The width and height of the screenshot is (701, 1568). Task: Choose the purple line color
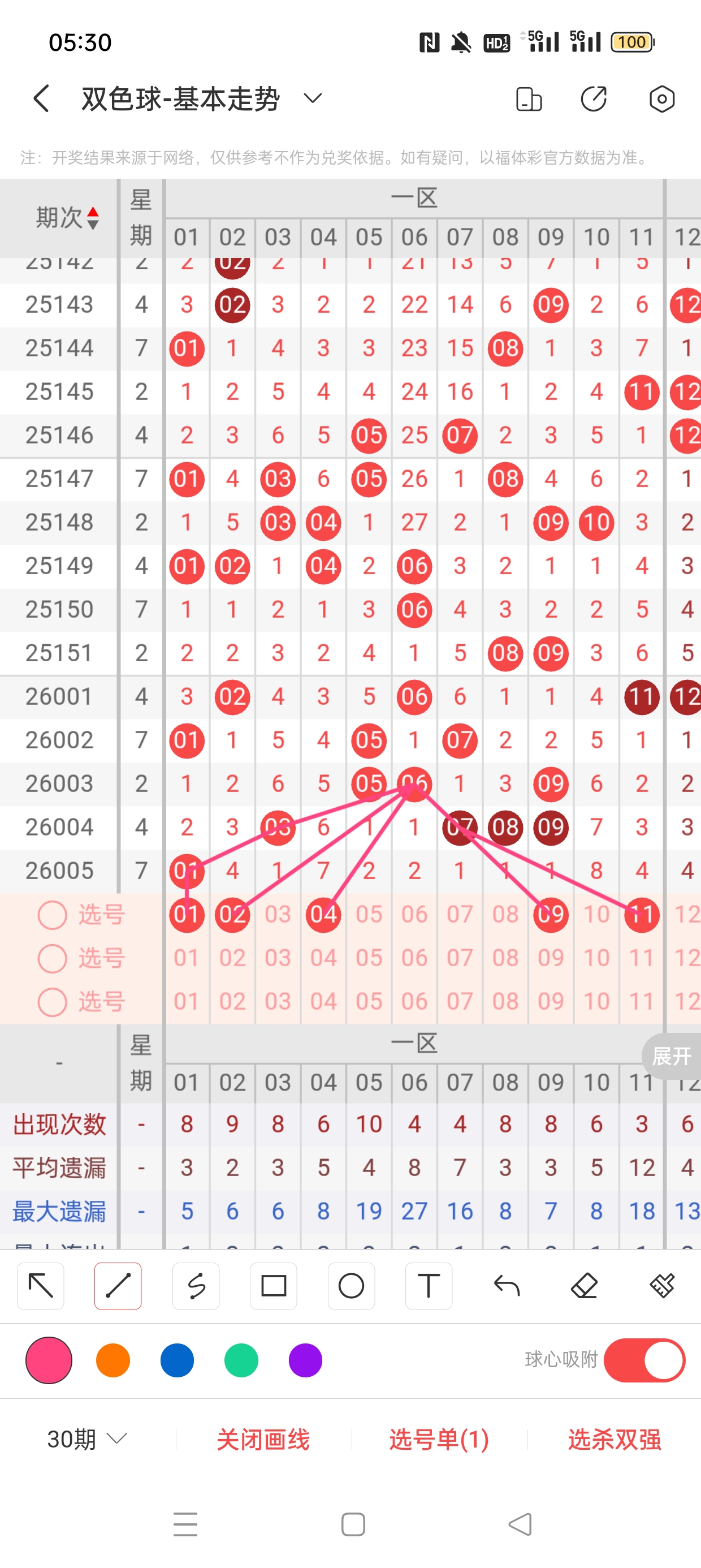[x=305, y=1360]
